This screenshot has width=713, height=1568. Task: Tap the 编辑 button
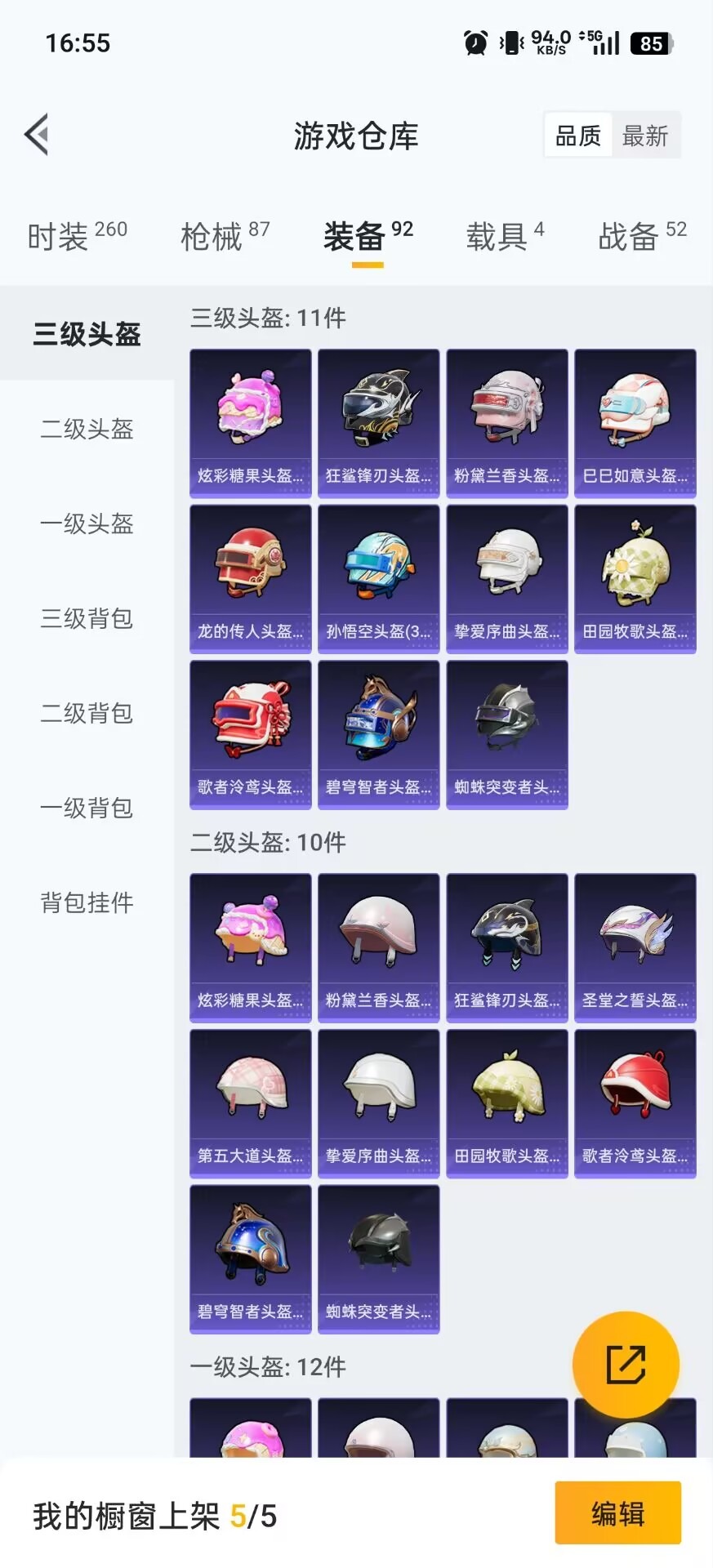click(617, 1514)
